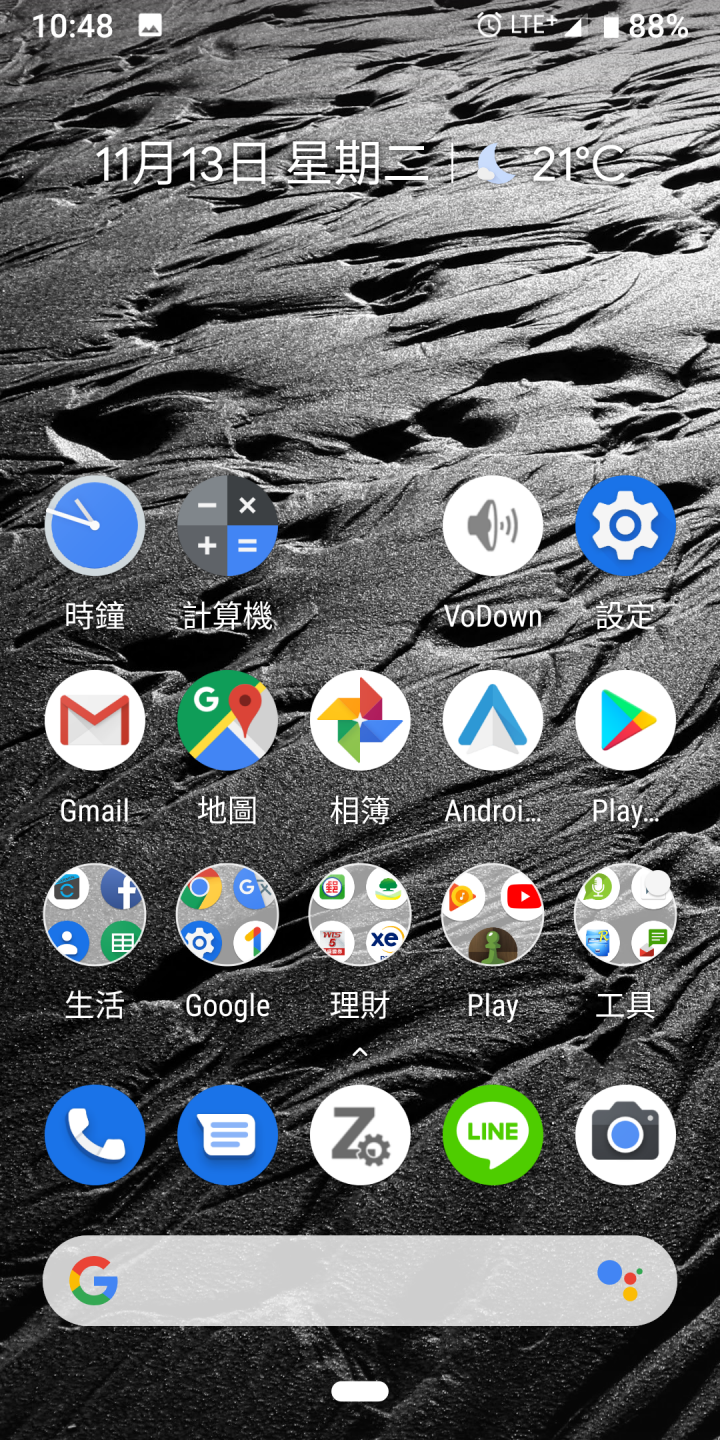This screenshot has width=720, height=1440.
Task: Activate Google Assistant in the search bar
Action: (x=619, y=1281)
